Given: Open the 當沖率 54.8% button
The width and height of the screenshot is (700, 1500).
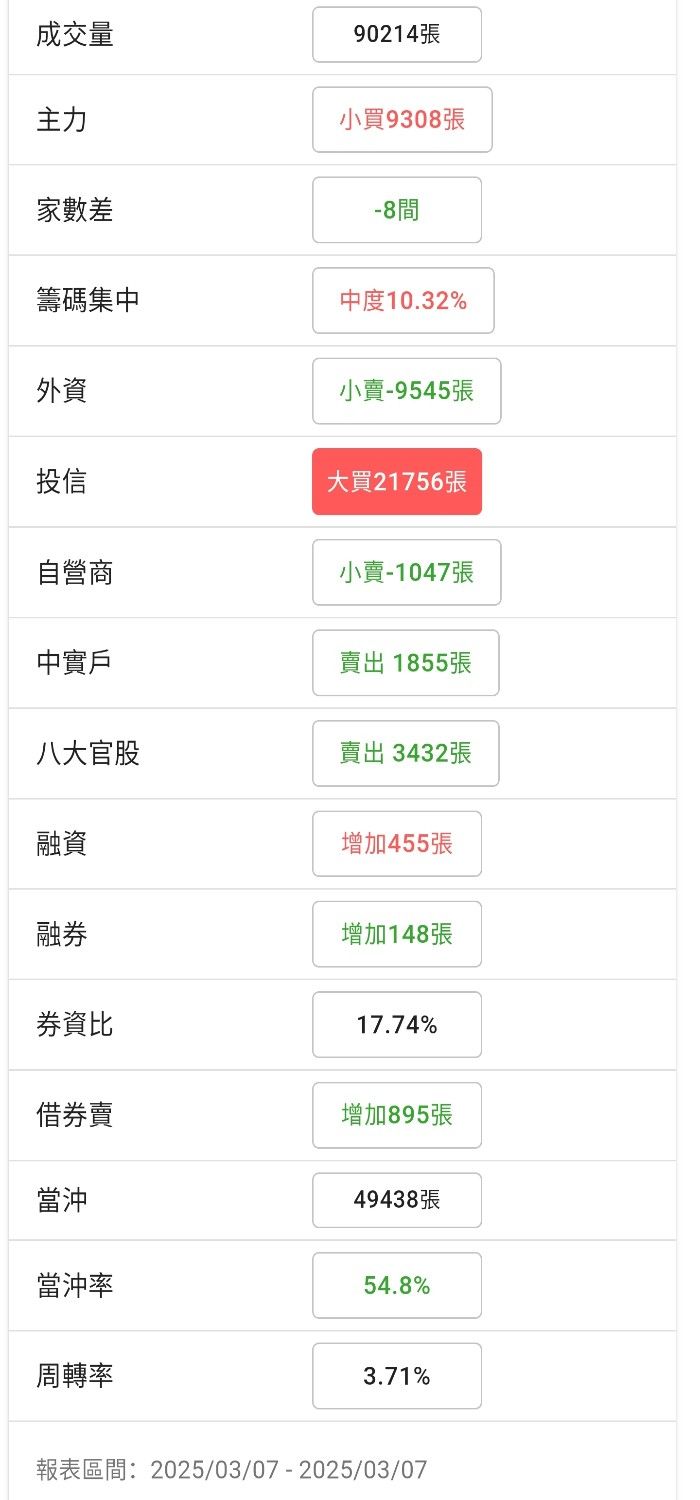Looking at the screenshot, I should pyautogui.click(x=397, y=1286).
